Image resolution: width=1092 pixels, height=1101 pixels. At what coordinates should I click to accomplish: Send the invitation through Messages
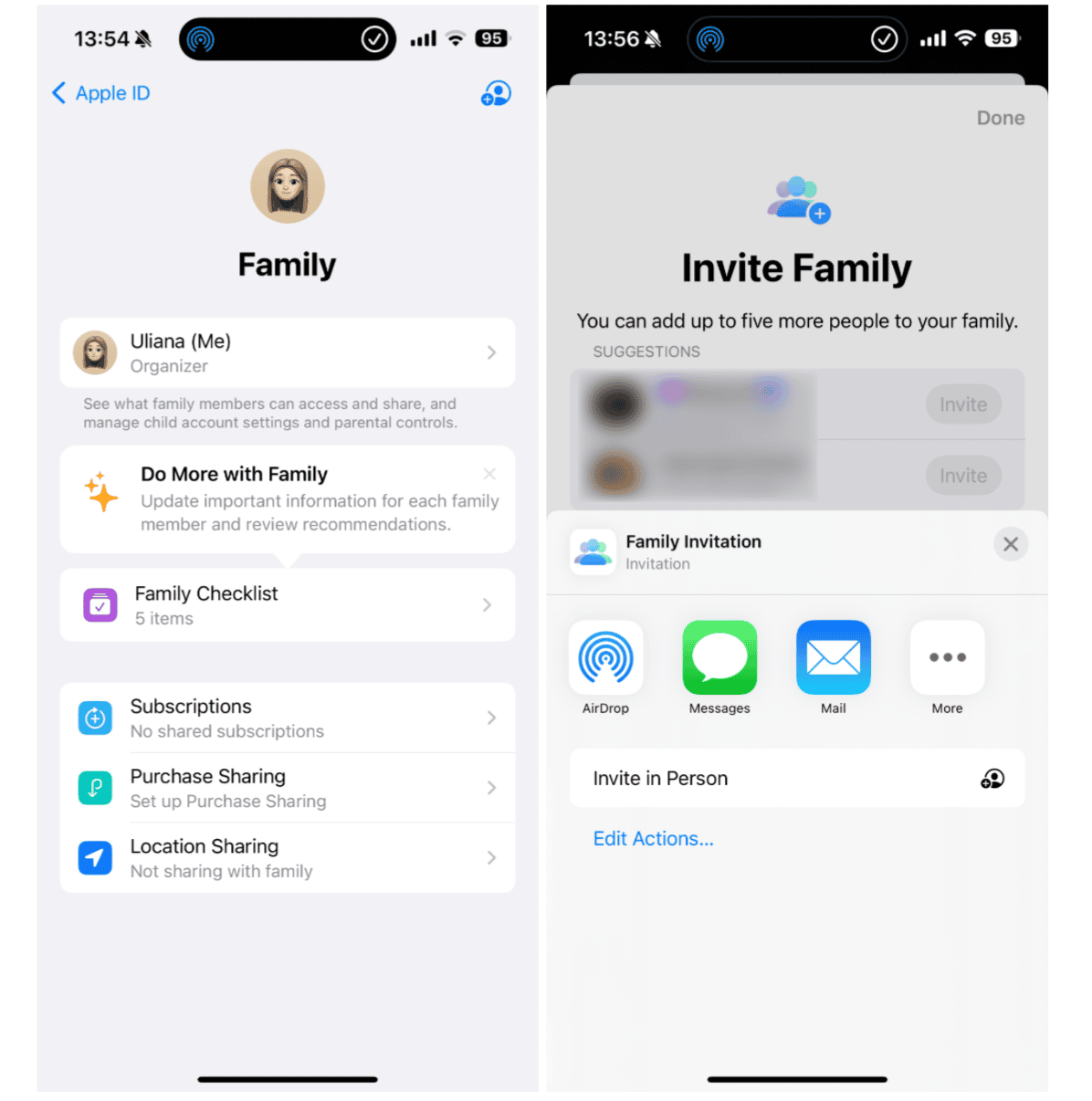point(719,658)
